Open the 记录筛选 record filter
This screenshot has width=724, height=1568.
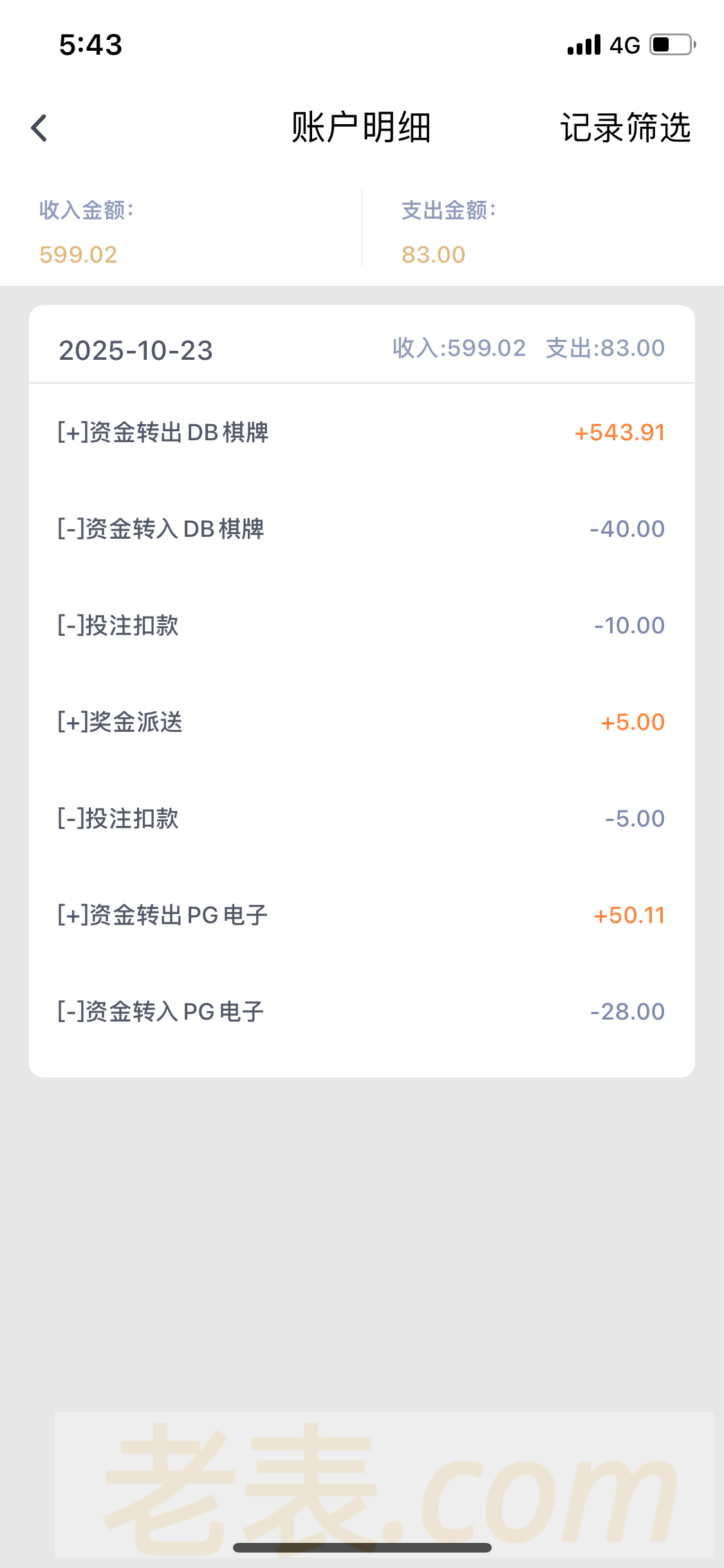tap(625, 127)
